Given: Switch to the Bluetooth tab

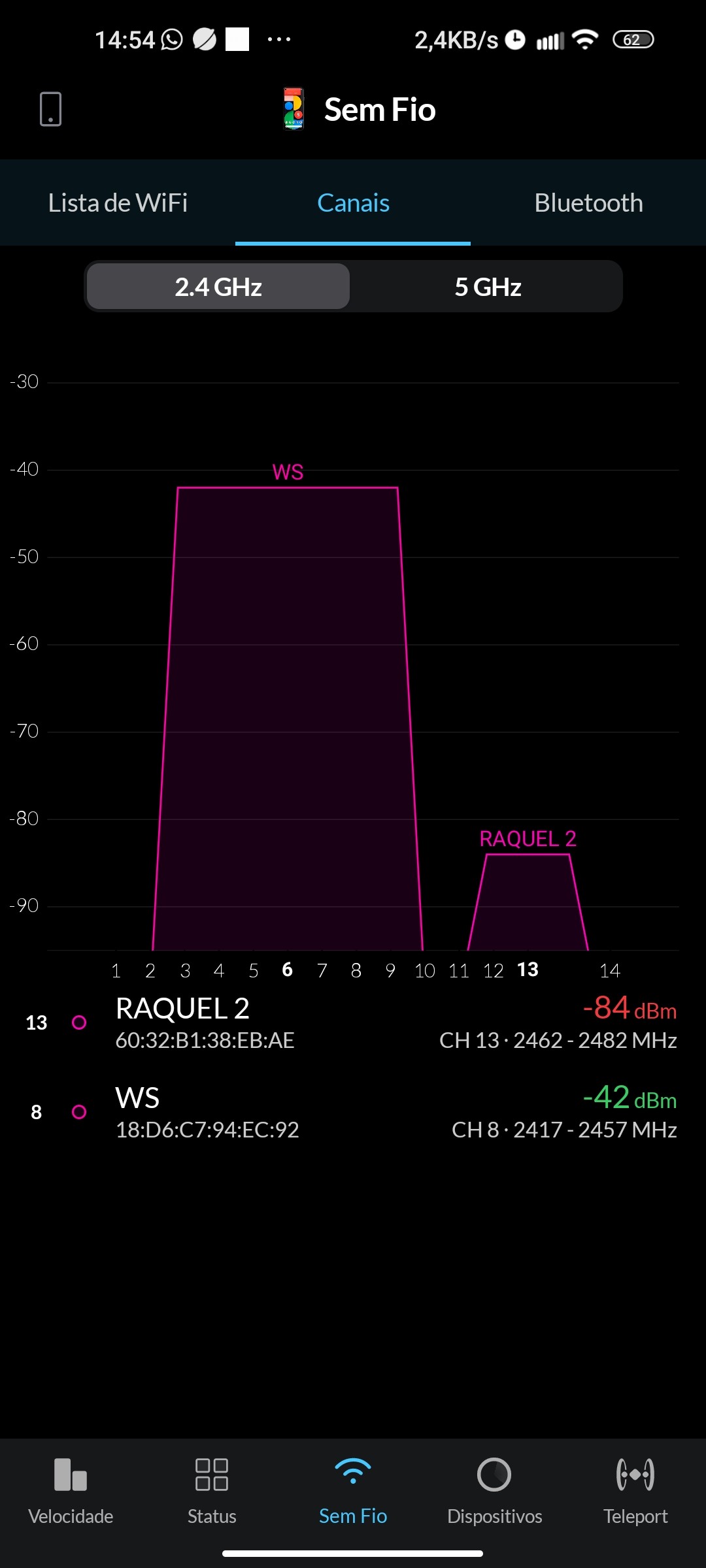Looking at the screenshot, I should click(588, 203).
